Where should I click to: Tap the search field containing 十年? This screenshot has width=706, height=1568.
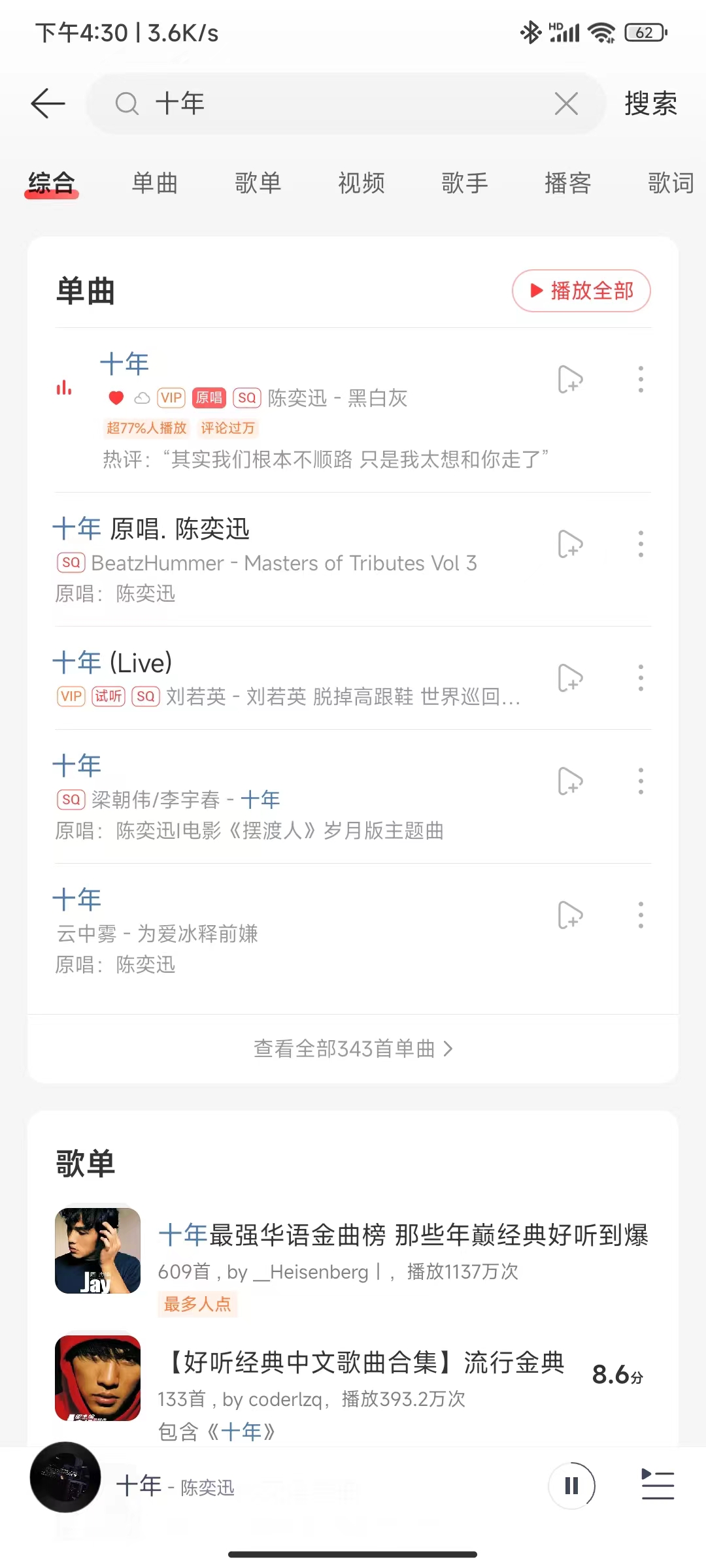[x=345, y=103]
